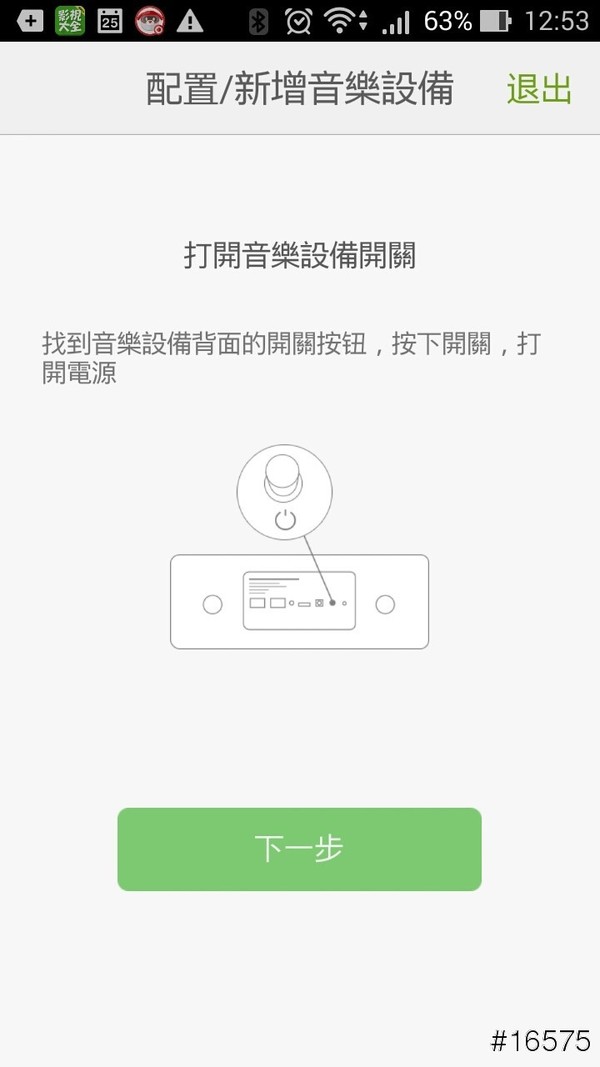
Task: Tap the 退出 exit button
Action: (x=539, y=89)
